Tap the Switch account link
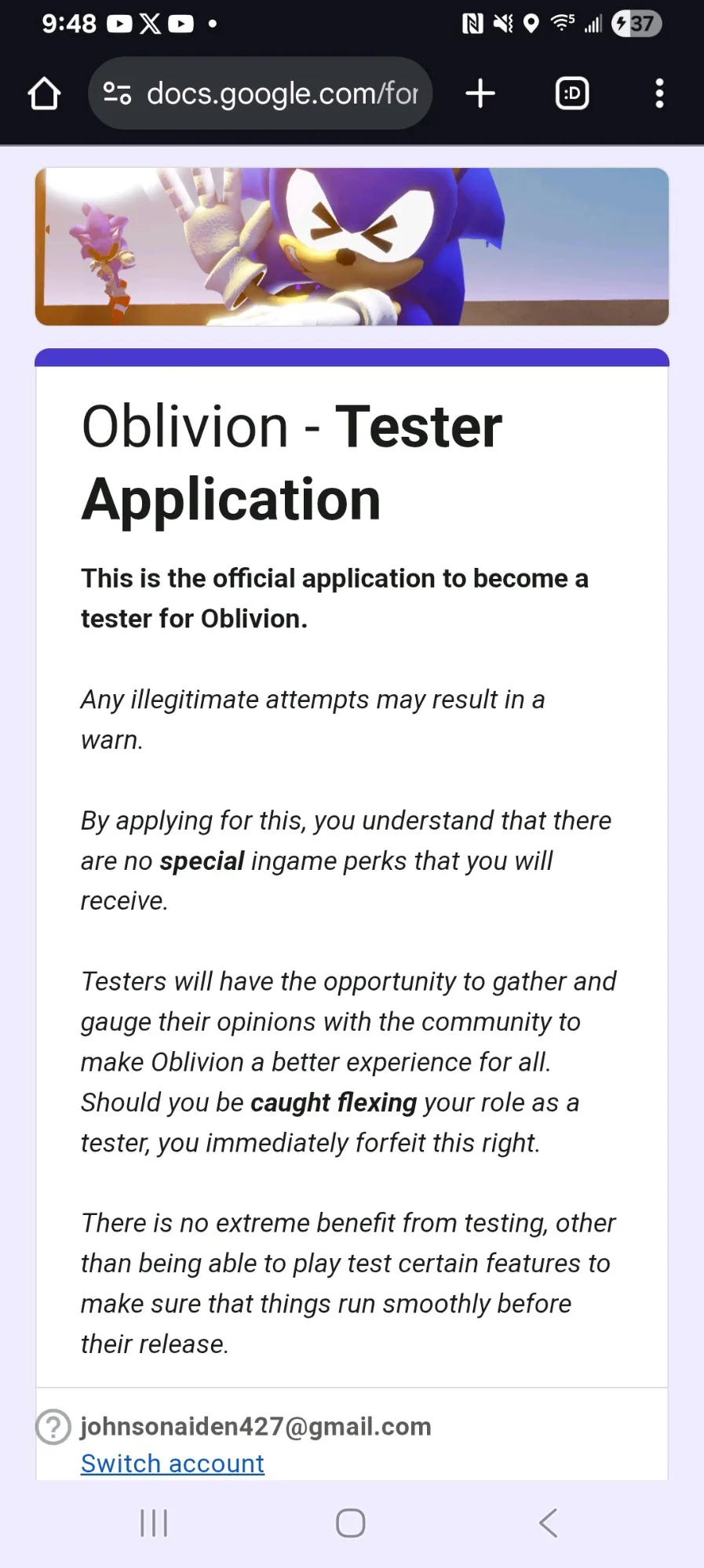 coord(173,1463)
